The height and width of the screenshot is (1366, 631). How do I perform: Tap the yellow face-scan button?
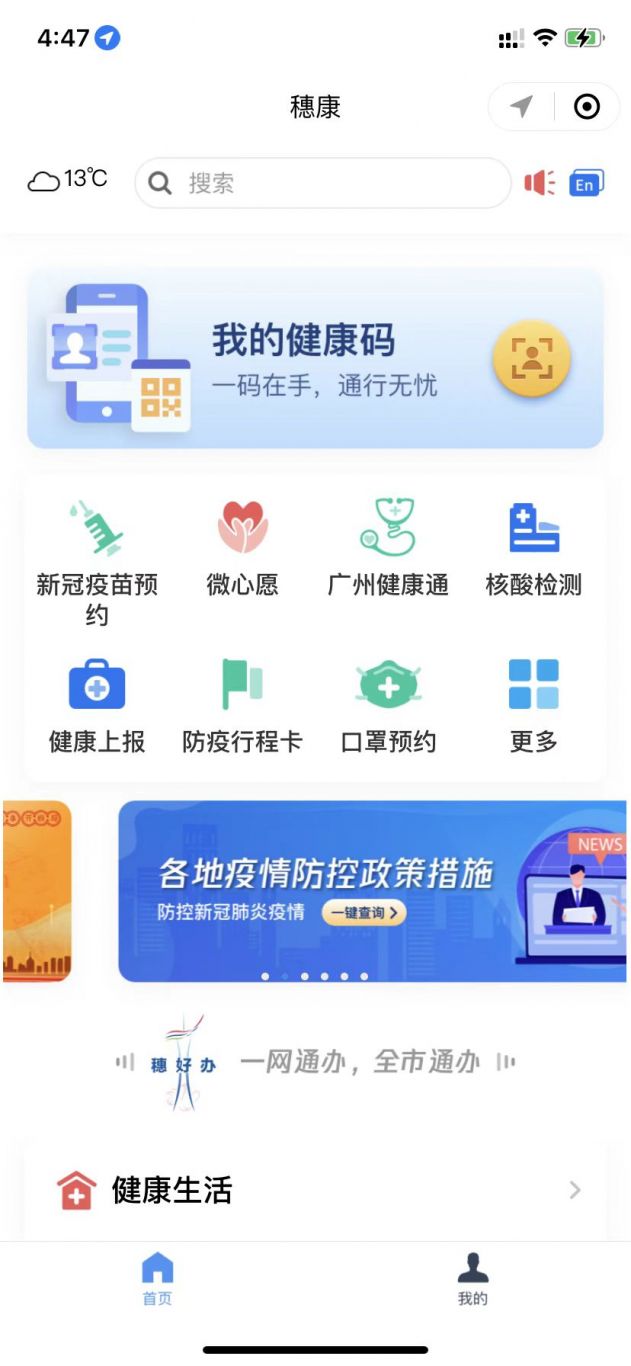531,359
